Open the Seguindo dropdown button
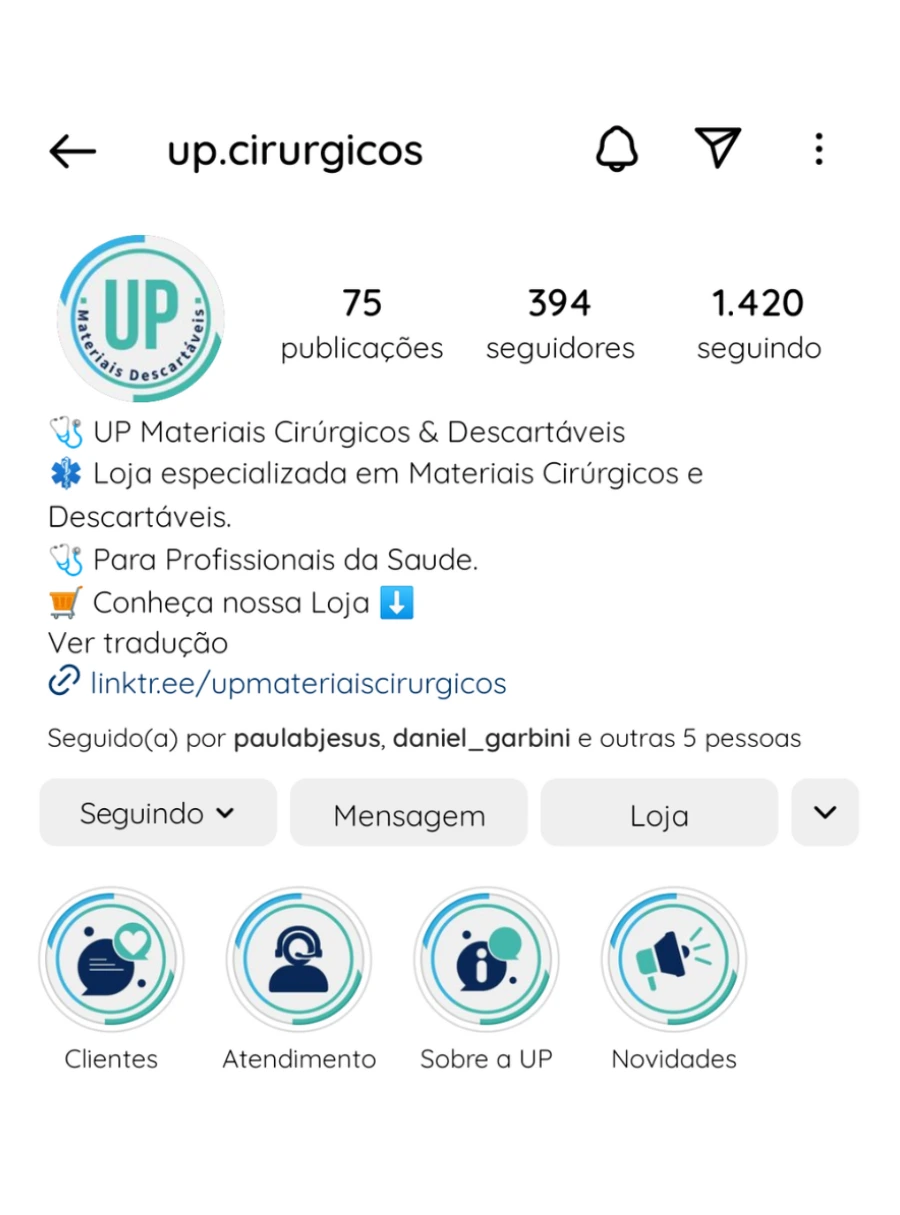The width and height of the screenshot is (900, 1215). [158, 813]
